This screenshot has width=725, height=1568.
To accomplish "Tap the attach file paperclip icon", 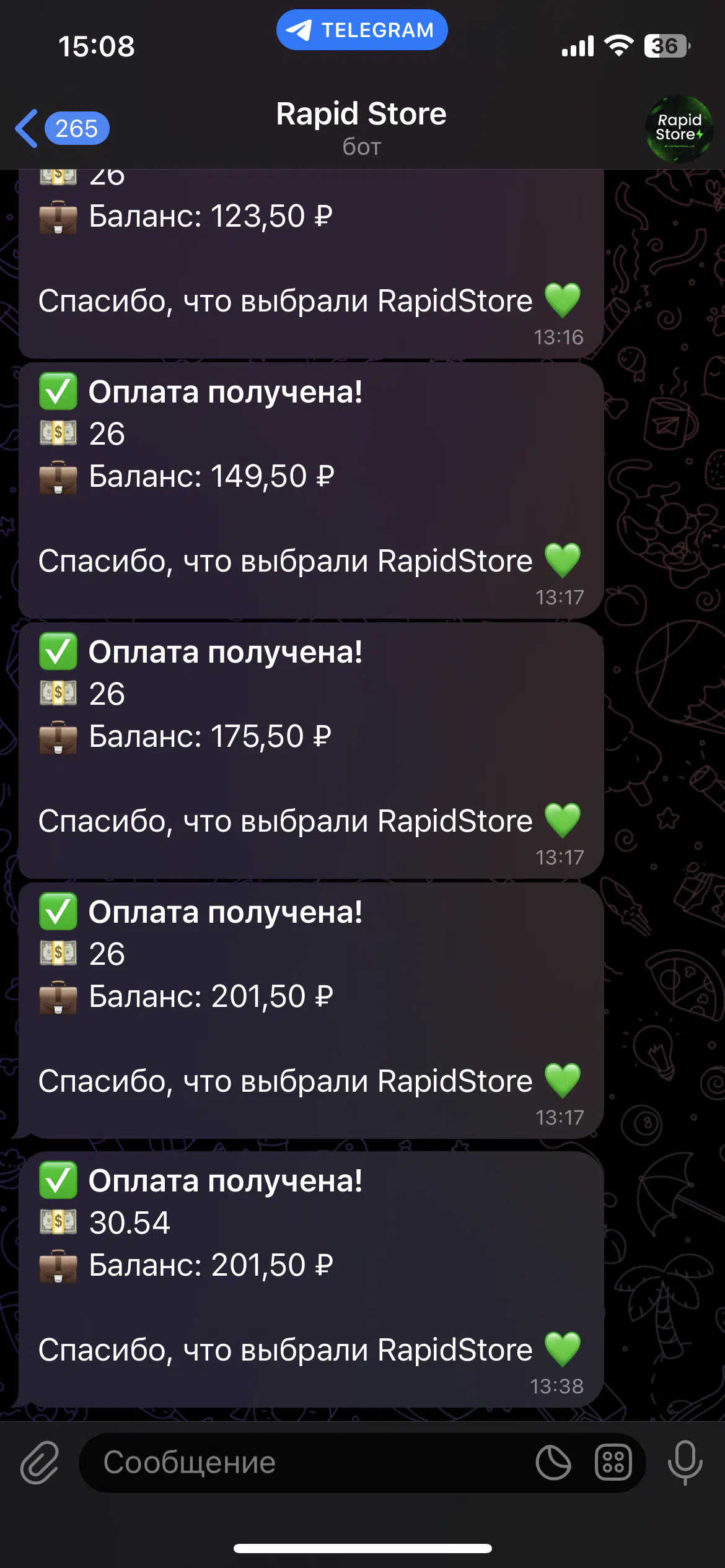I will [40, 1462].
